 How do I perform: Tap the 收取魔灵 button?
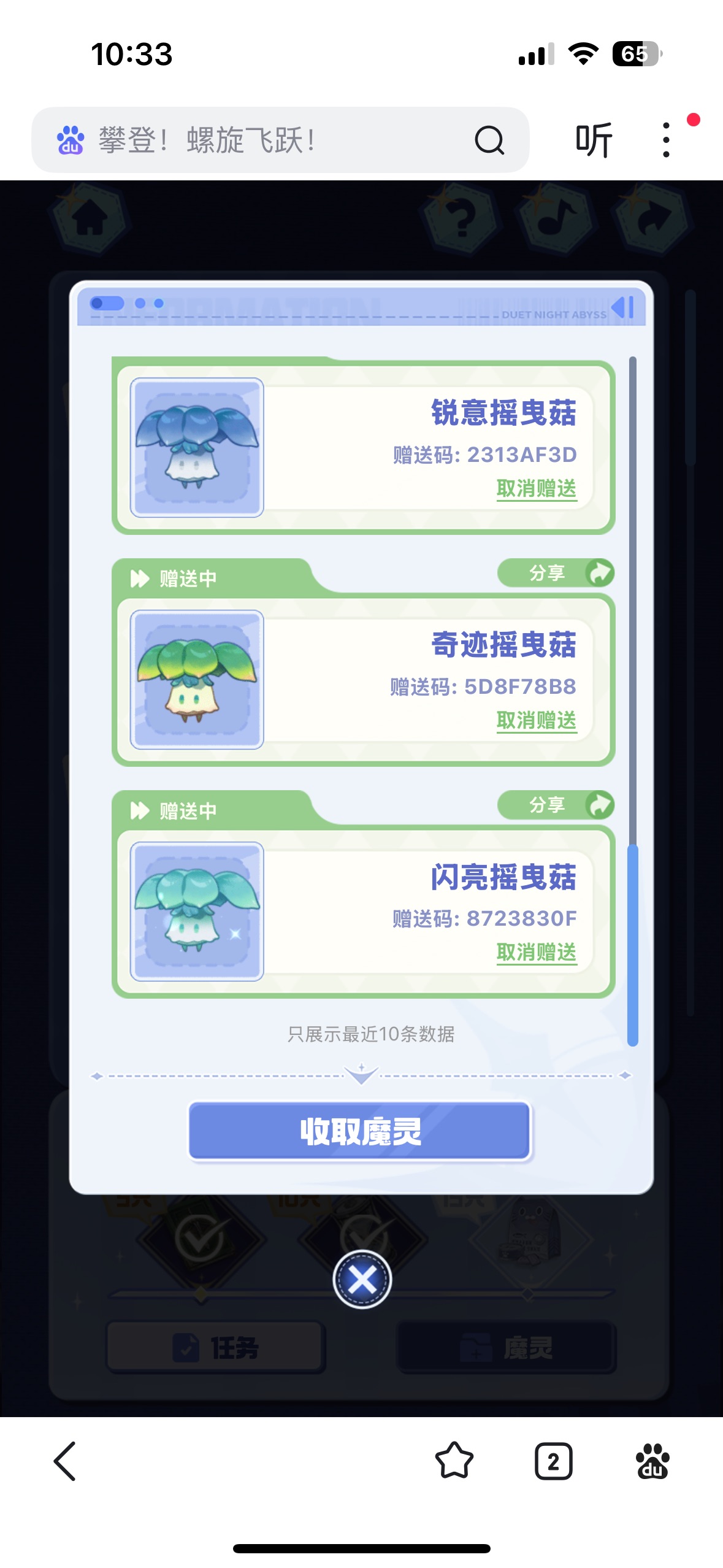pos(360,1131)
